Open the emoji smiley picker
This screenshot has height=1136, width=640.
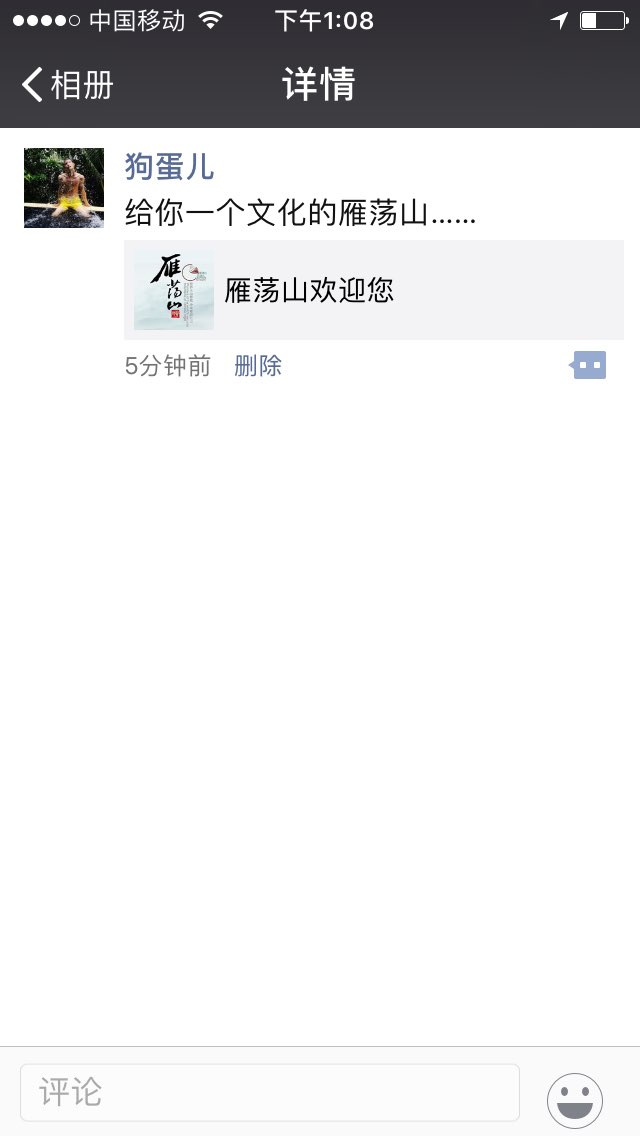tap(575, 1100)
